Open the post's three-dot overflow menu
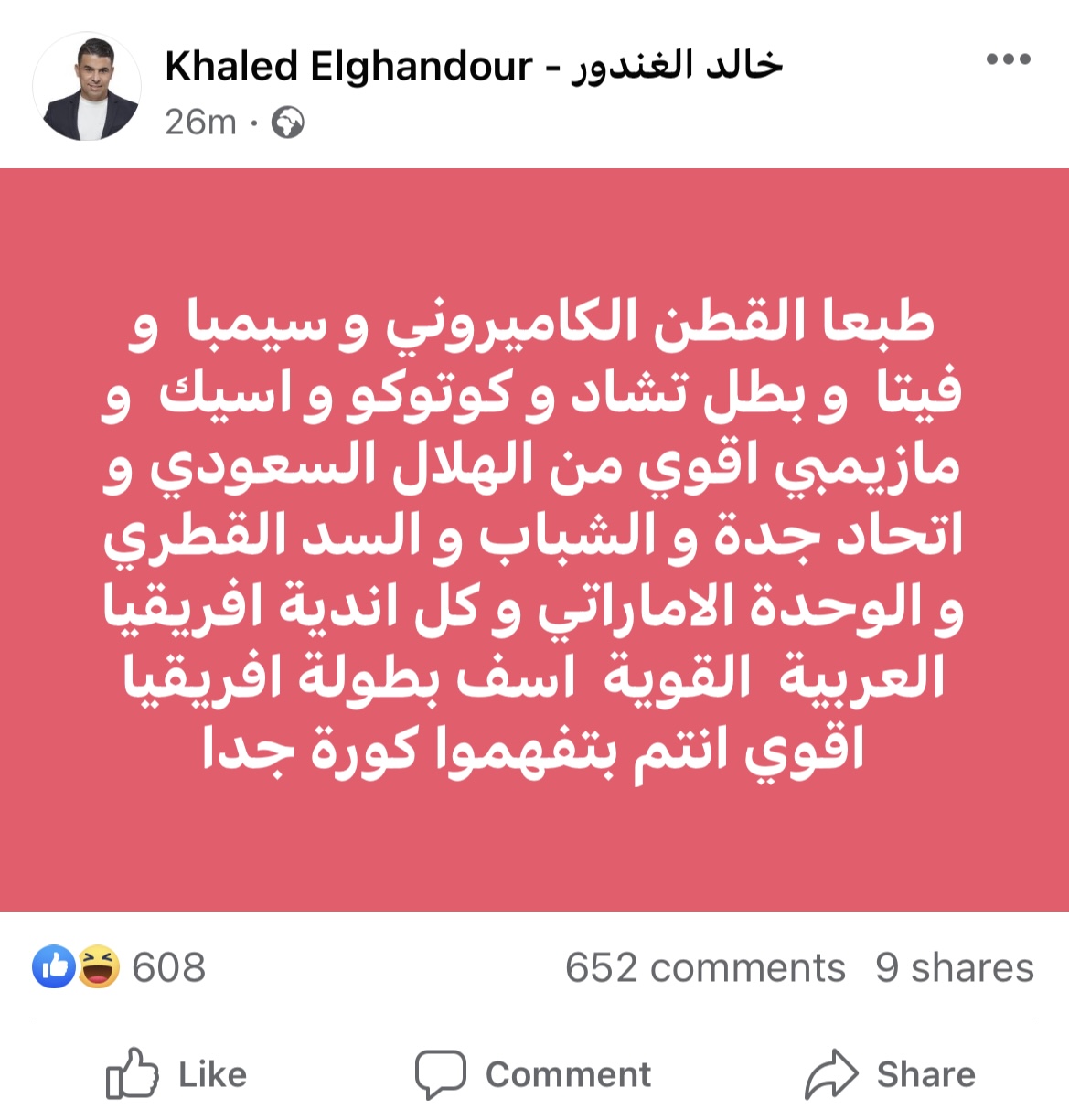1069x1120 pixels. [1008, 60]
